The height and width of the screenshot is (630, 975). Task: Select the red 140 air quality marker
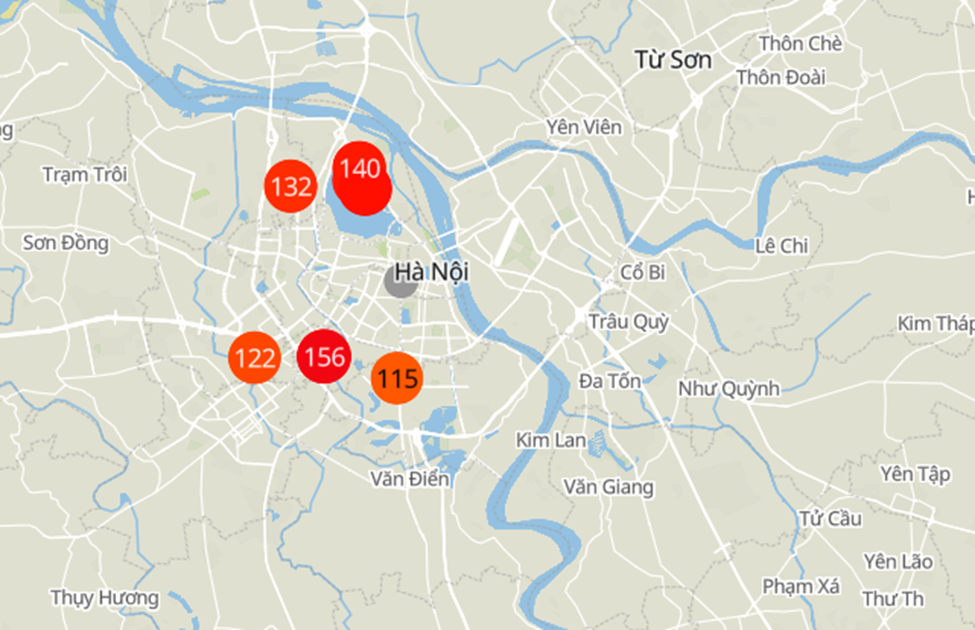[360, 170]
